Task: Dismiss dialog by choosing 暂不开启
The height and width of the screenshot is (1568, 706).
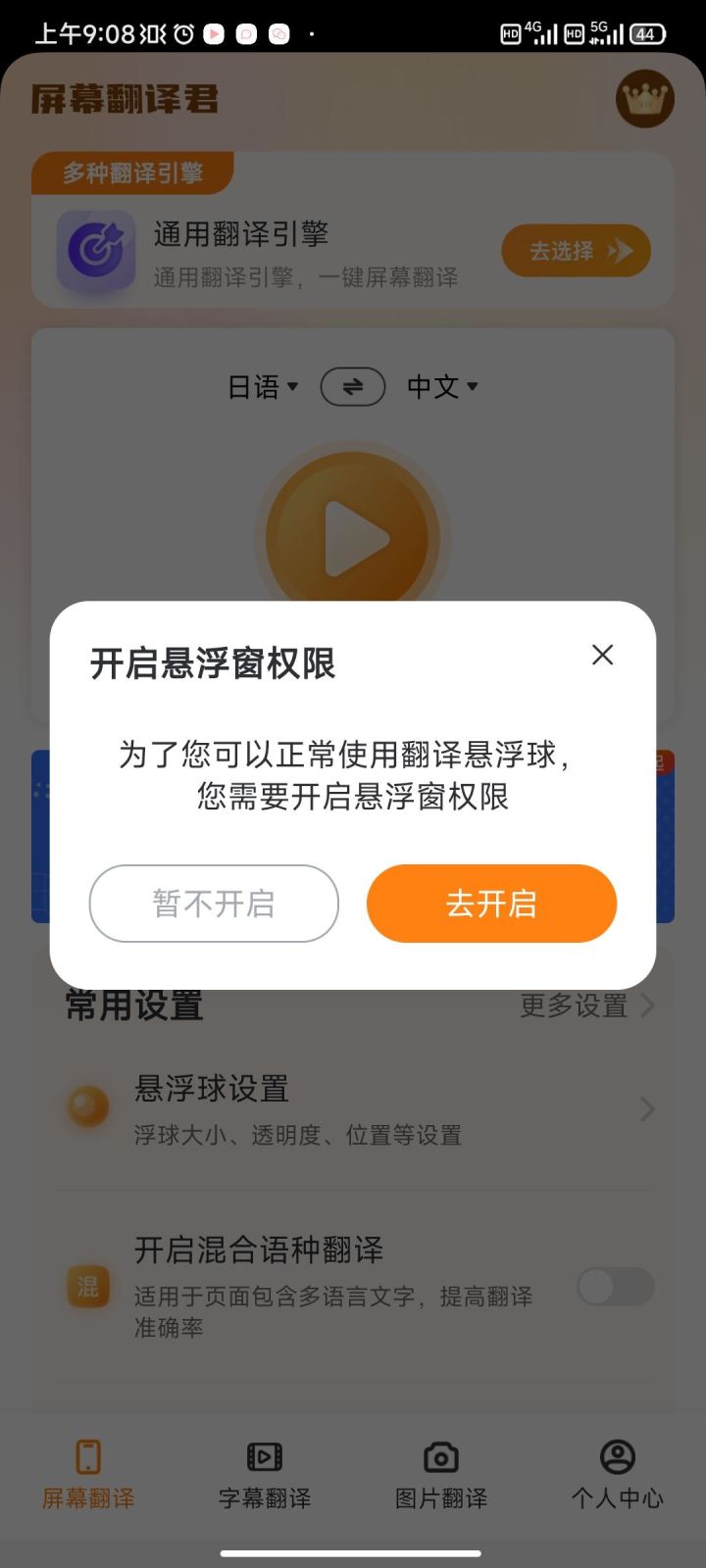Action: (x=214, y=904)
